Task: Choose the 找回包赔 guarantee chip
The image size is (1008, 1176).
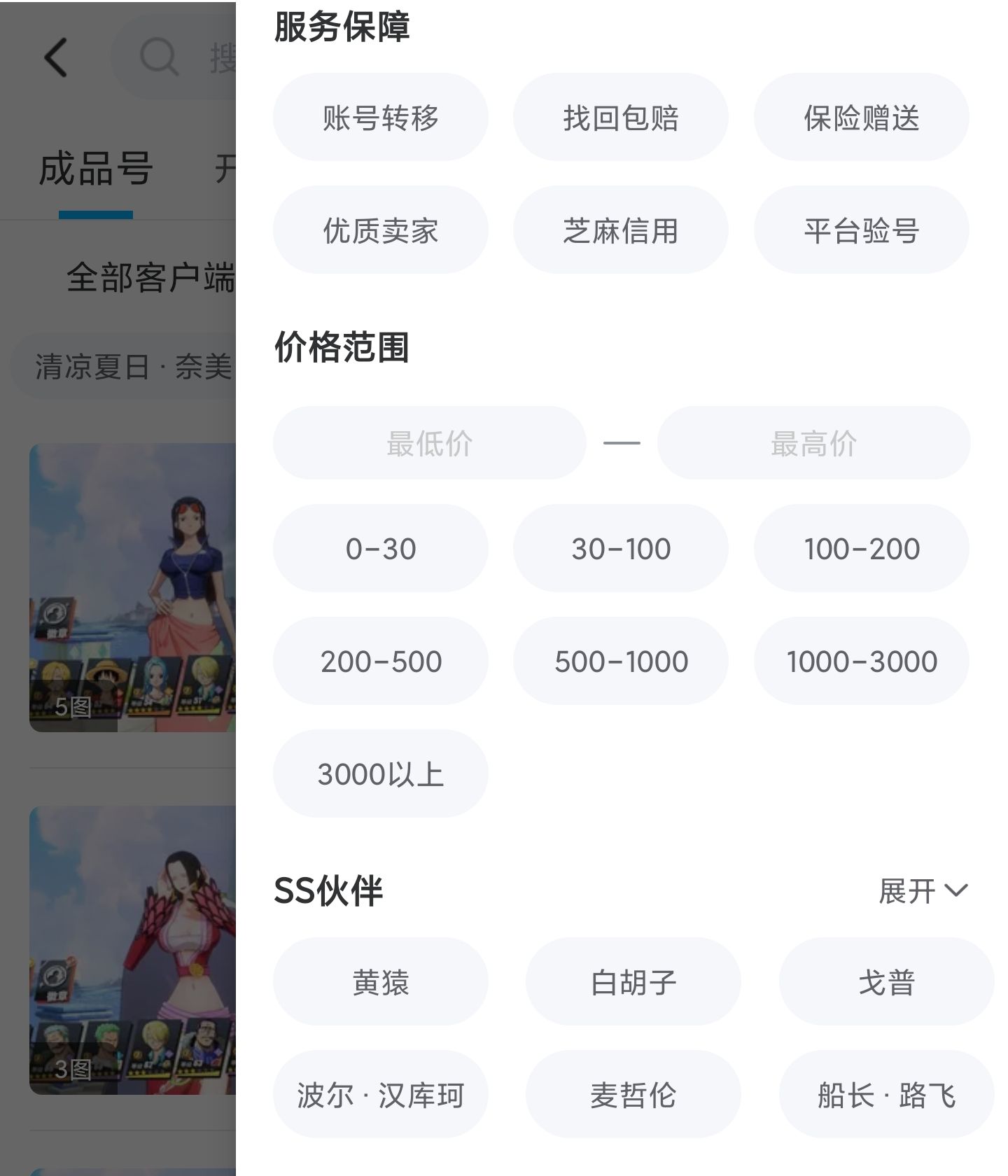Action: click(620, 118)
